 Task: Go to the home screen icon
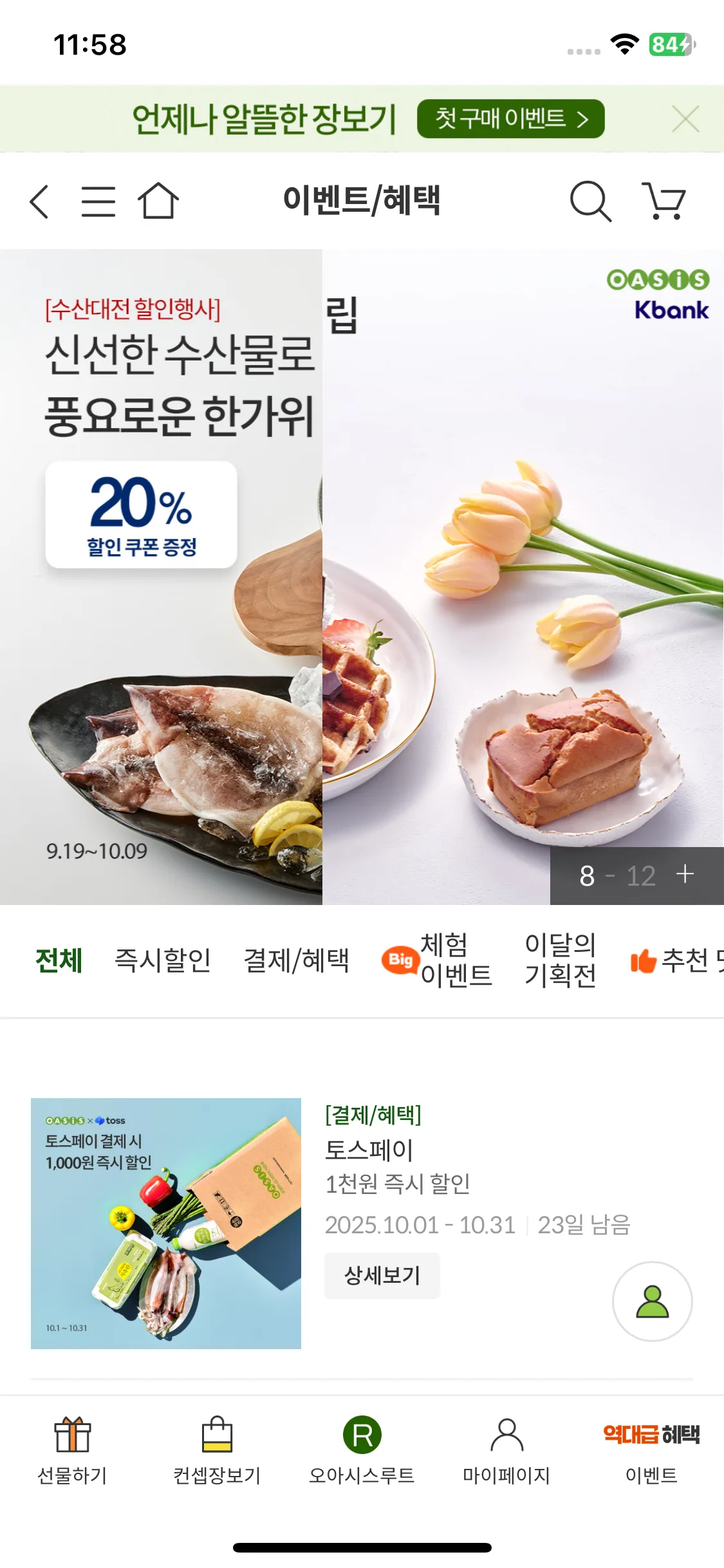click(x=159, y=201)
